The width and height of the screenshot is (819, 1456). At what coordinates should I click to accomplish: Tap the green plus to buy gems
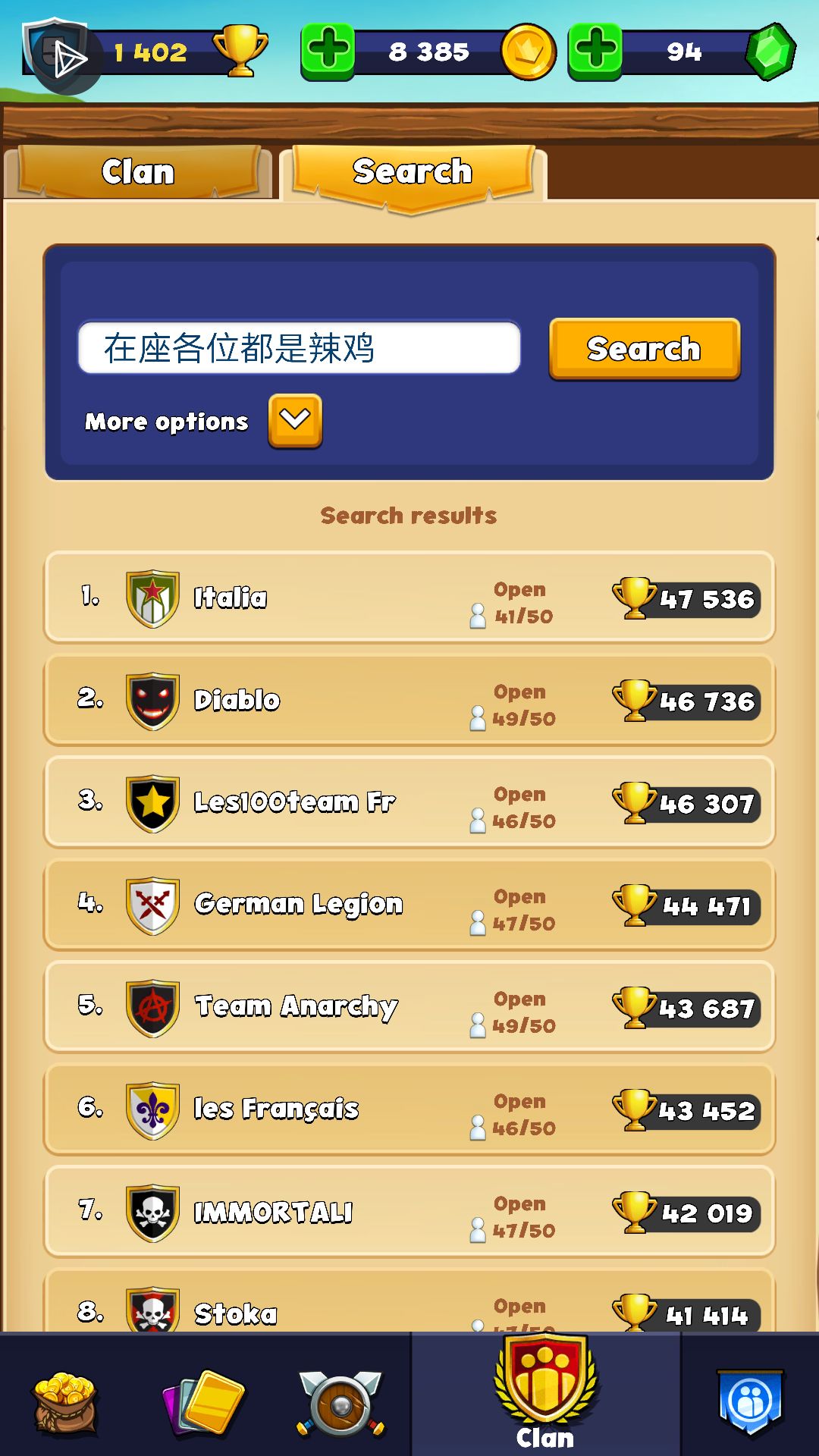(x=595, y=52)
